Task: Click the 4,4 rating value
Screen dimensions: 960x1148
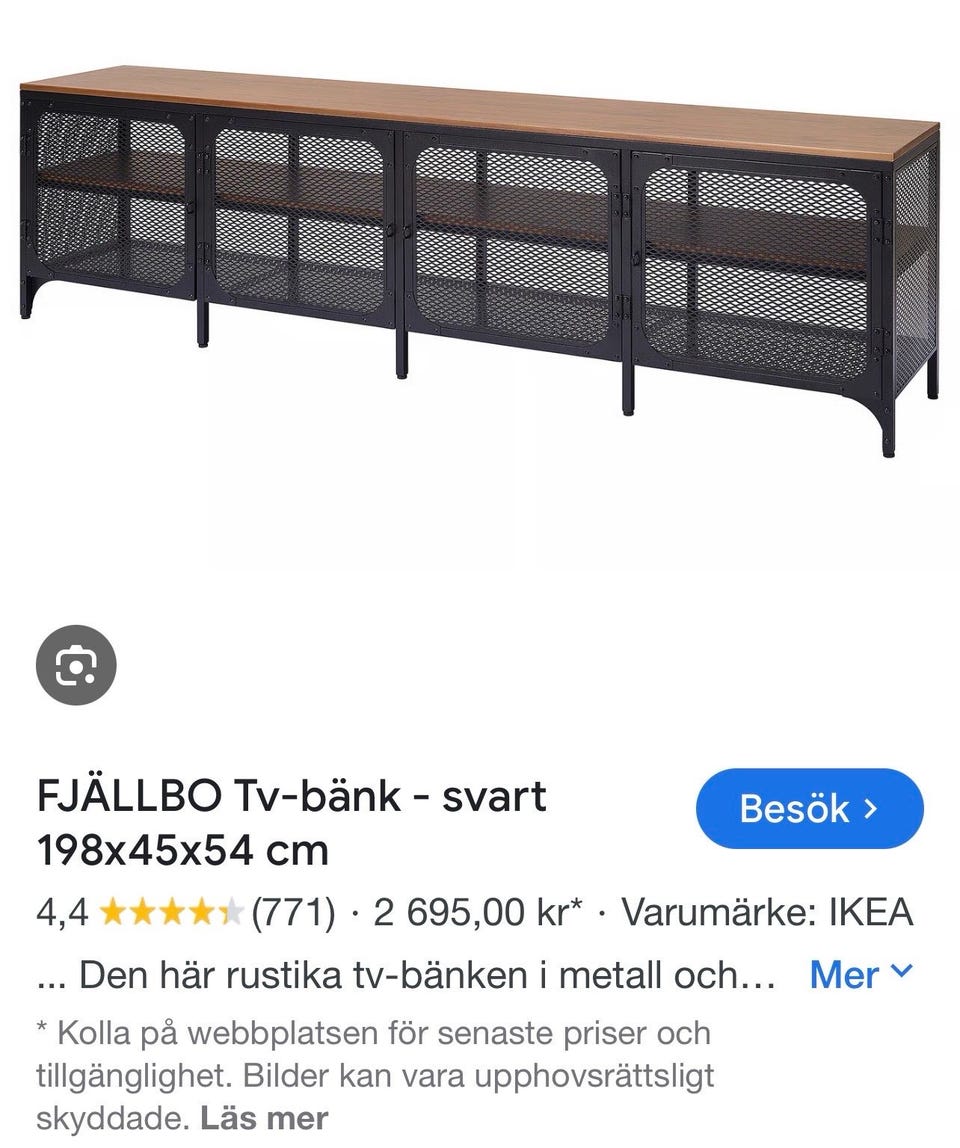Action: point(62,910)
